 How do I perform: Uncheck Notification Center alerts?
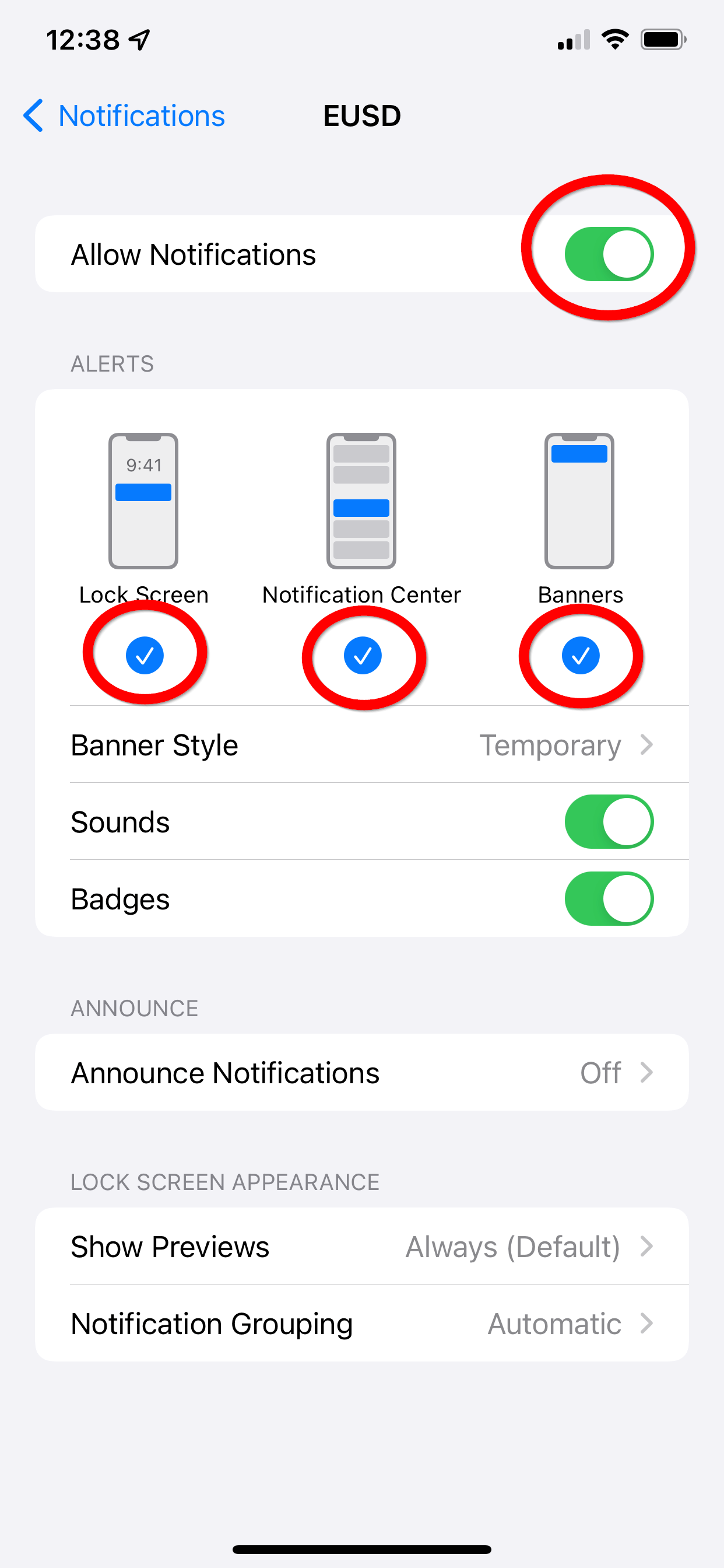click(363, 656)
